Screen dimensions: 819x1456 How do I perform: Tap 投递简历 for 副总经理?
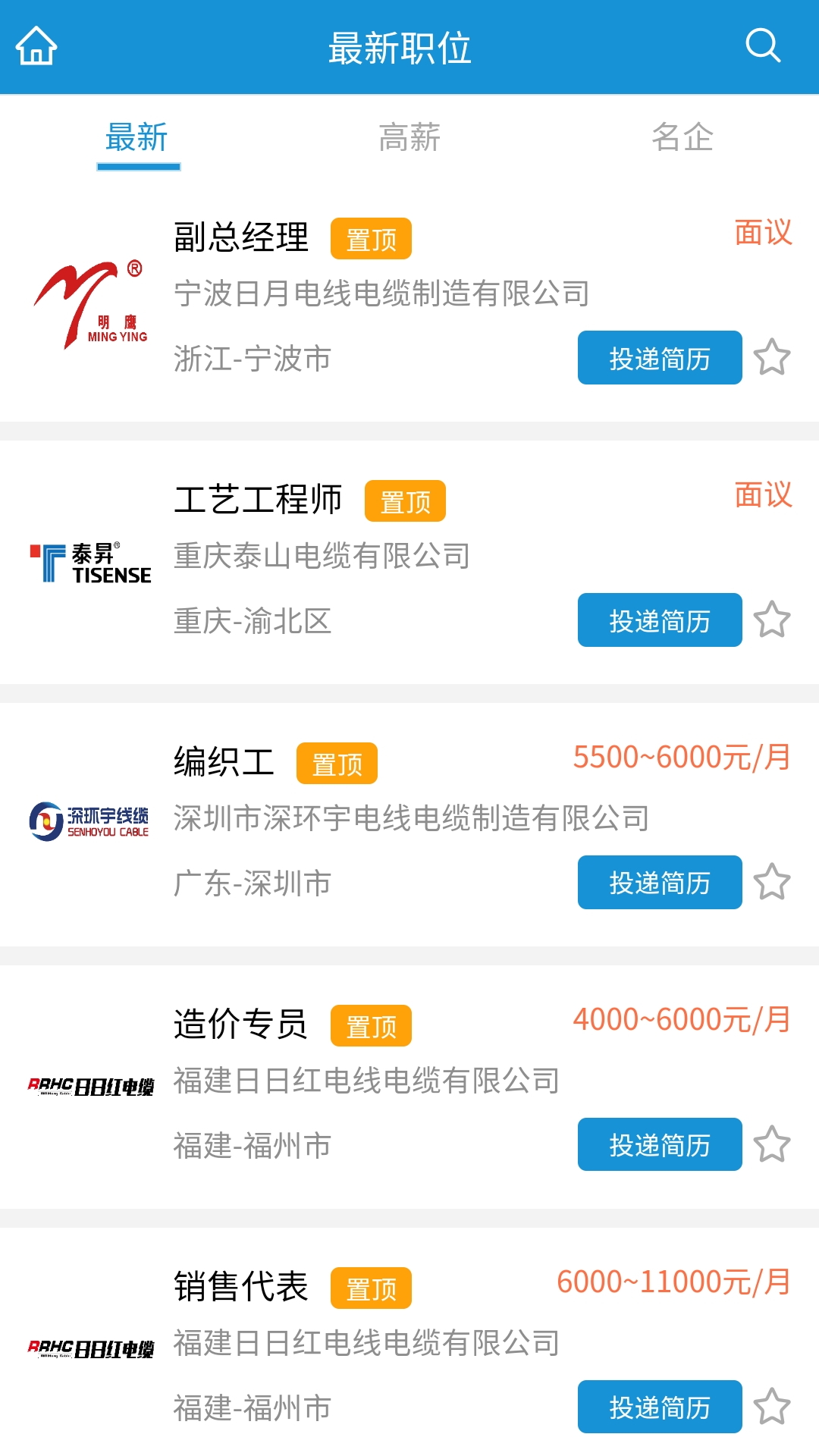pos(660,358)
